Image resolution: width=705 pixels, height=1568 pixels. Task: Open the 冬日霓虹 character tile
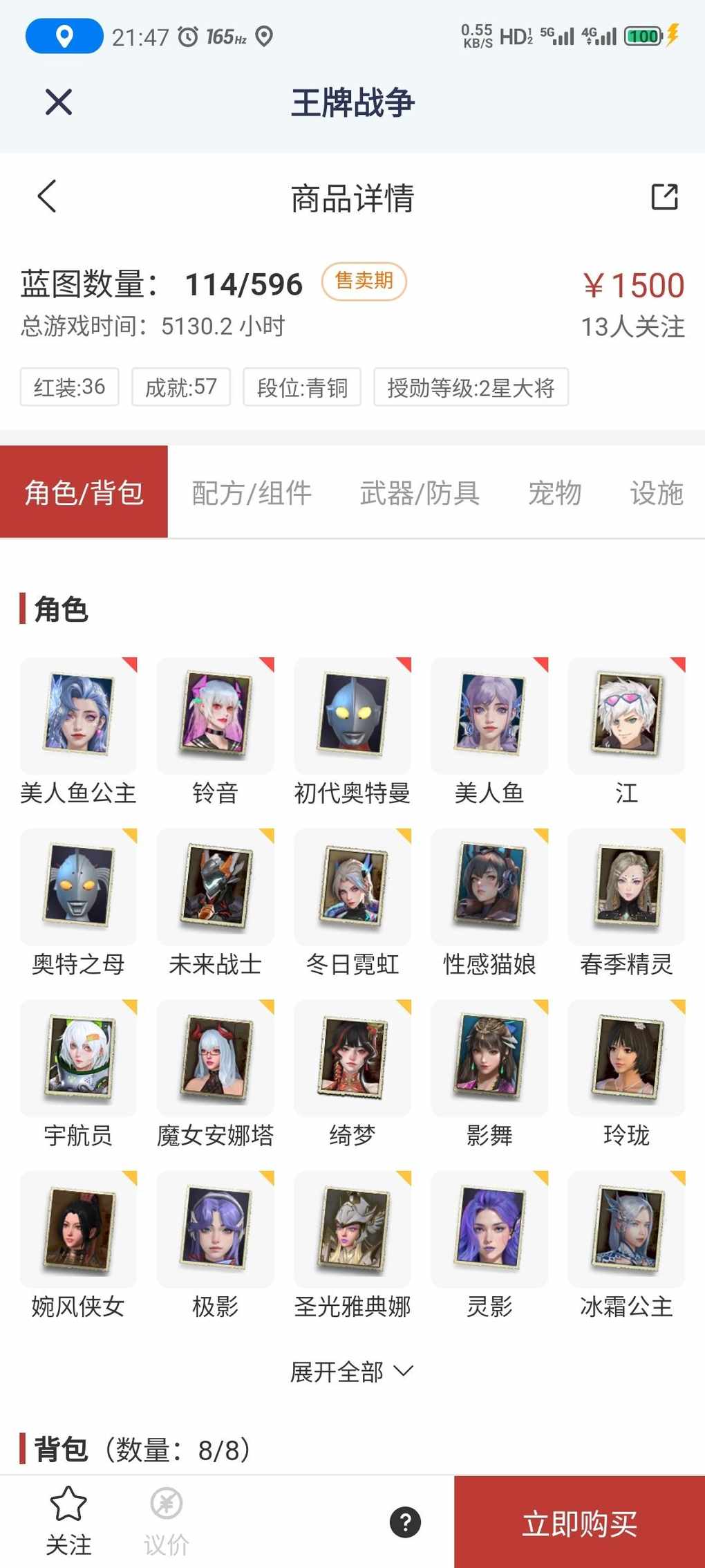(x=352, y=887)
